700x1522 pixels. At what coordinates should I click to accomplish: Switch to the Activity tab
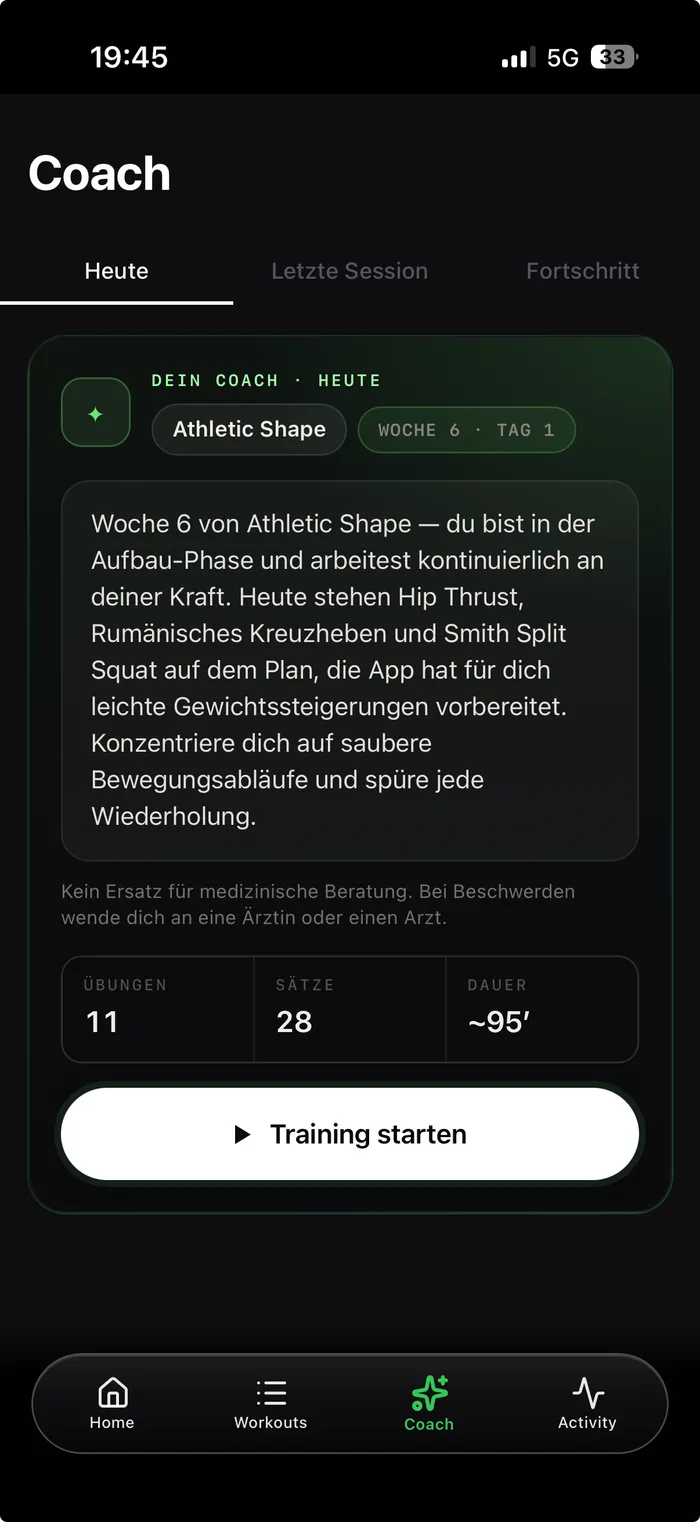(x=587, y=1404)
